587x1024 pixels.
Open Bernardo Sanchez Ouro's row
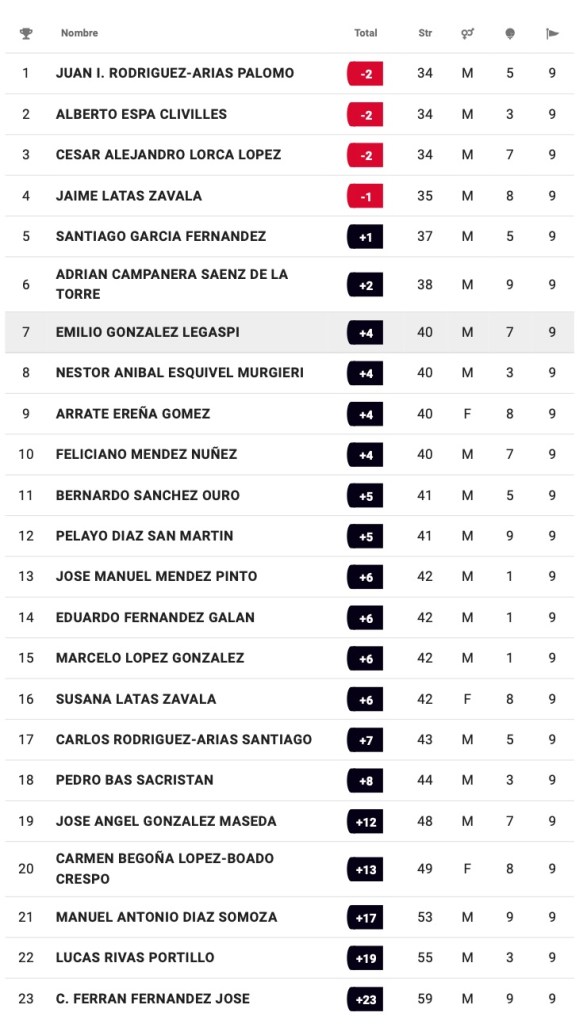[289, 496]
